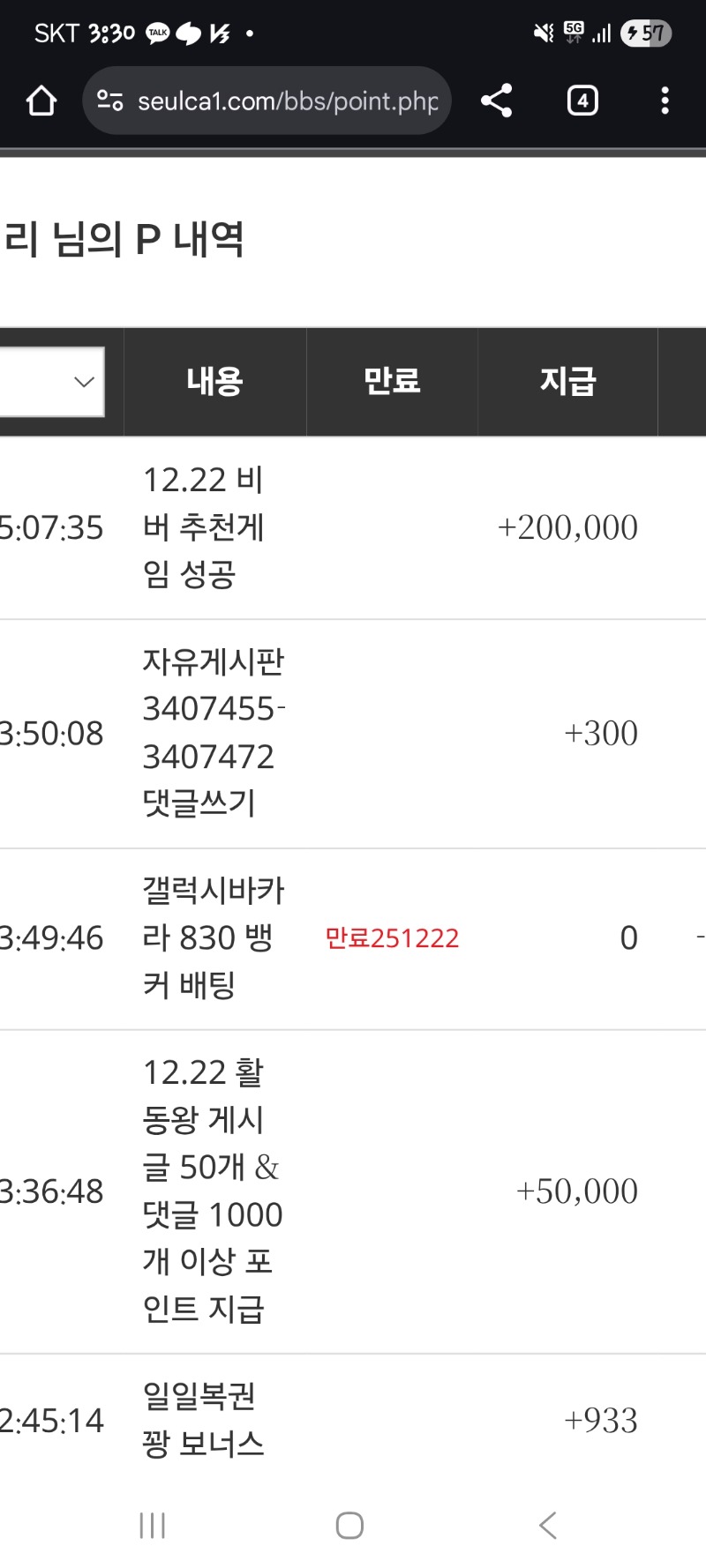This screenshot has height=1568, width=706.
Task: Open the browser overflow menu
Action: [665, 101]
